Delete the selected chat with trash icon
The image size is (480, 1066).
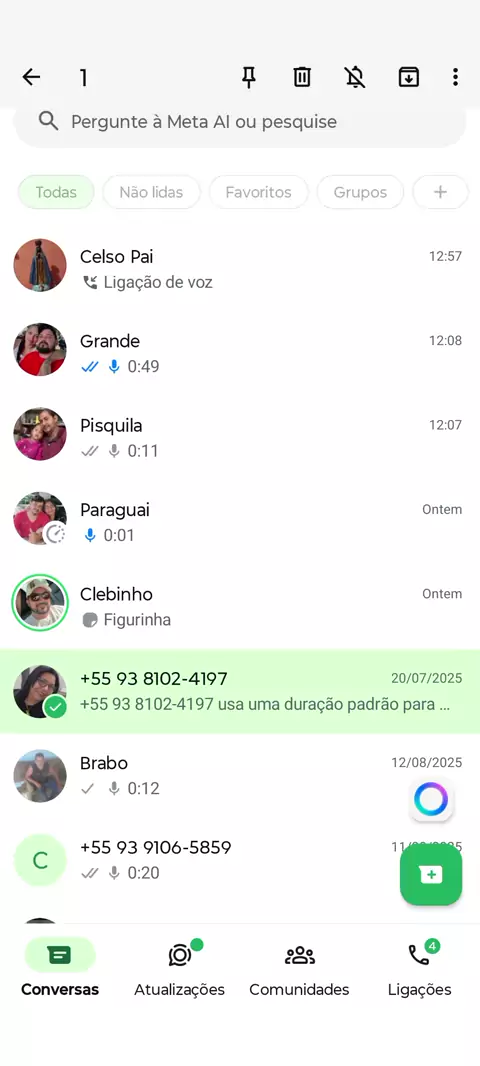[x=302, y=78]
